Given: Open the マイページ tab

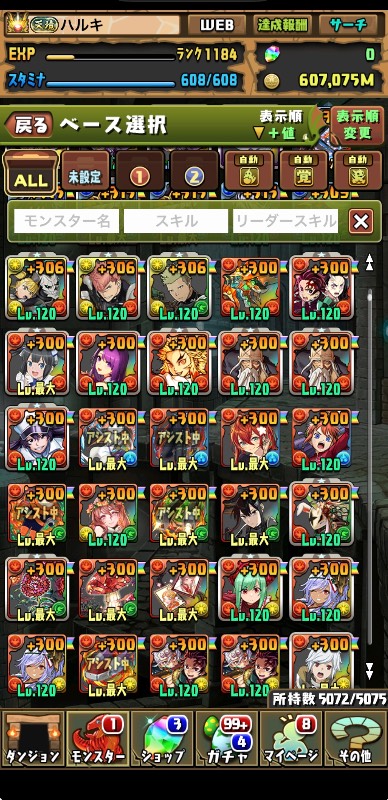Looking at the screenshot, I should click(290, 739).
